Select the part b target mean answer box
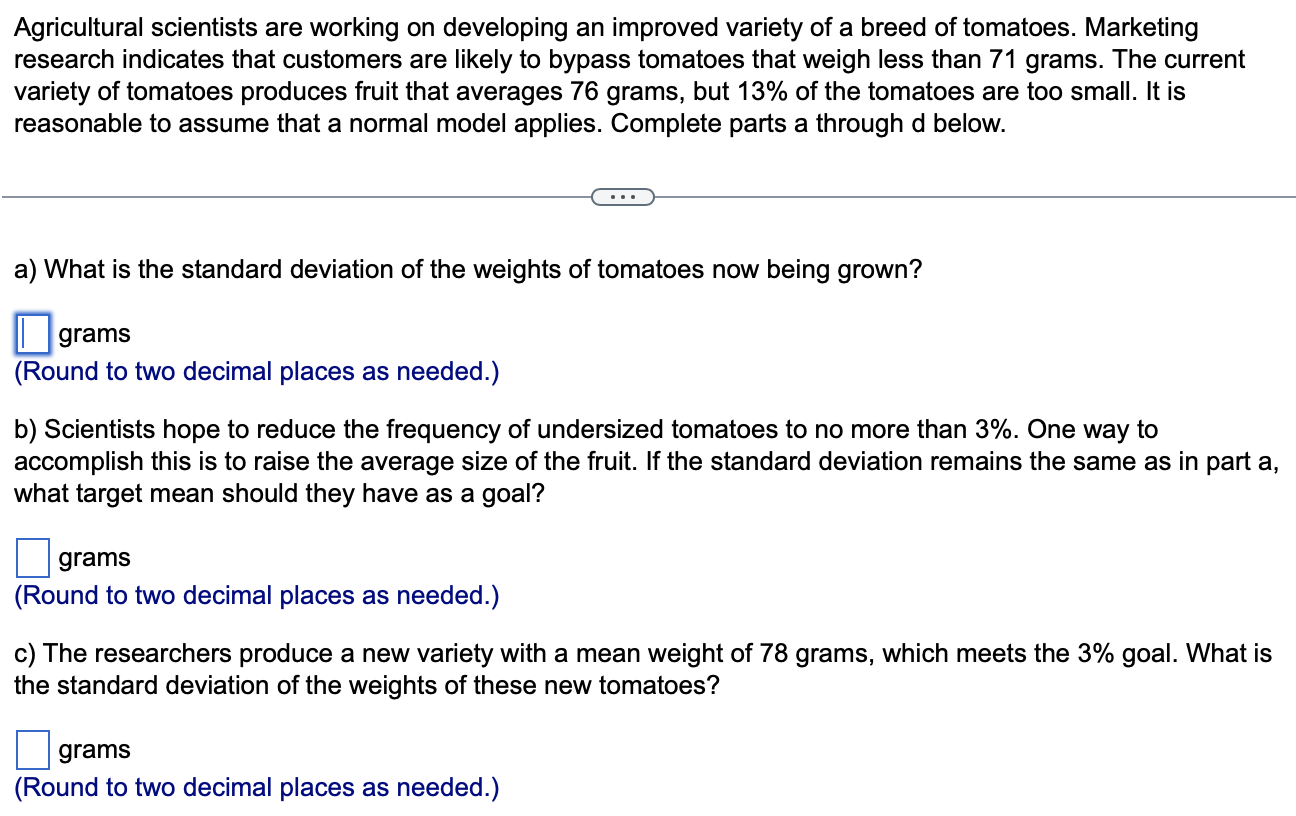The image size is (1296, 816). [x=33, y=558]
